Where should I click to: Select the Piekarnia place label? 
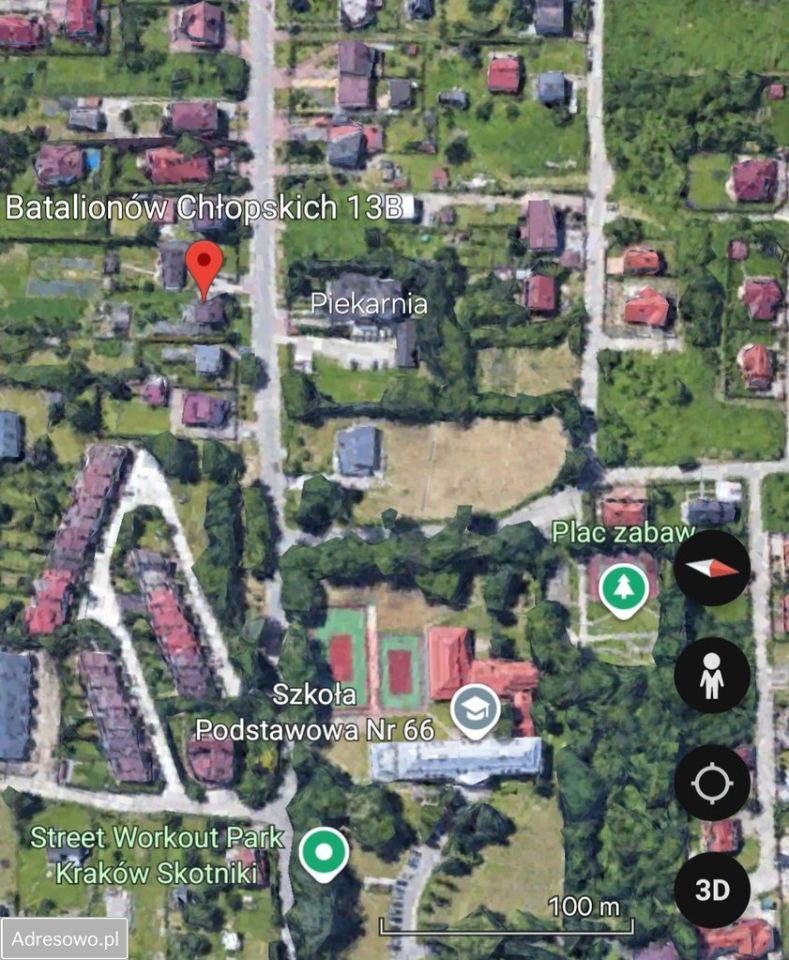pos(368,304)
